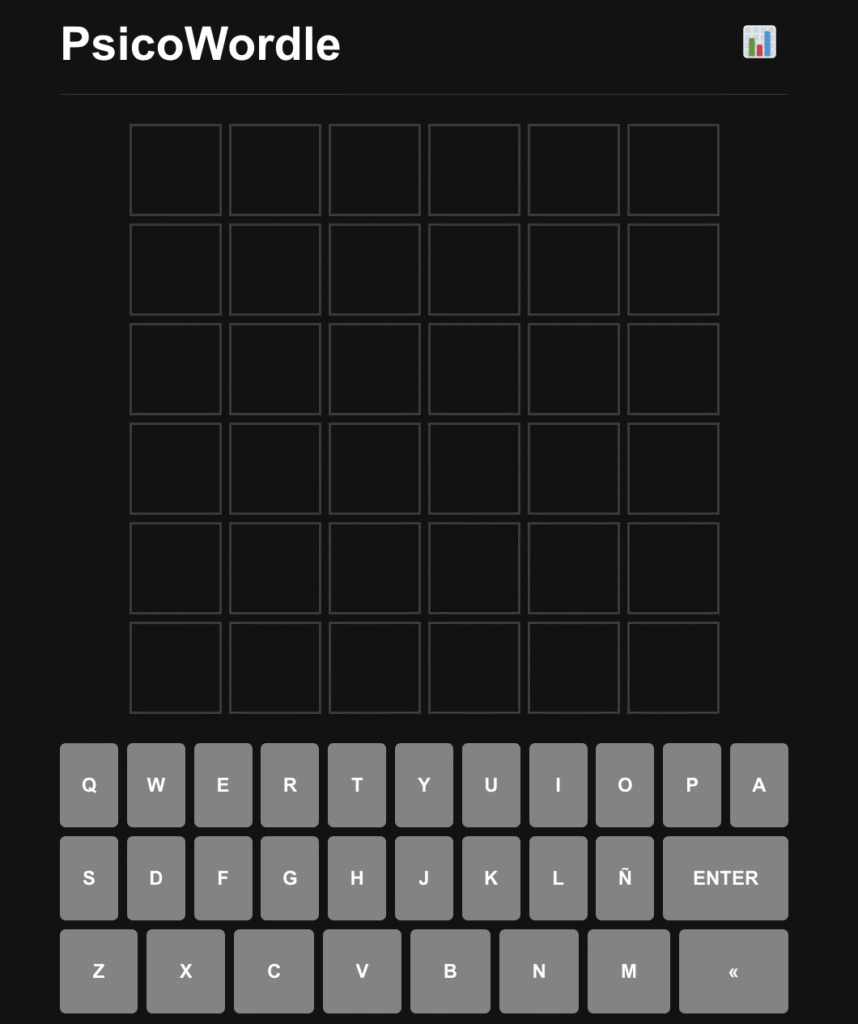Tap the letter L key
This screenshot has height=1024, width=858.
pos(557,878)
